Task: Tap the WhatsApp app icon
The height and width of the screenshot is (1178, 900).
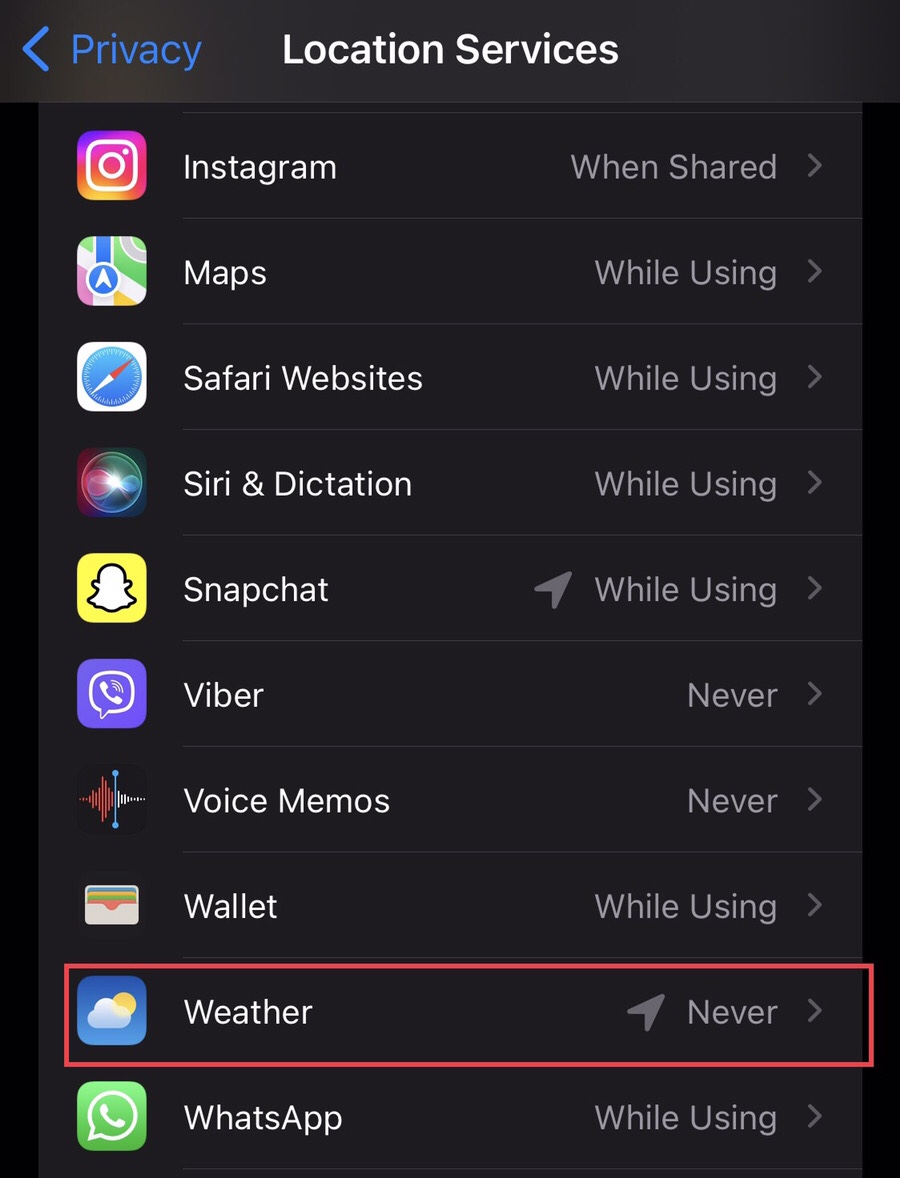Action: tap(111, 1117)
